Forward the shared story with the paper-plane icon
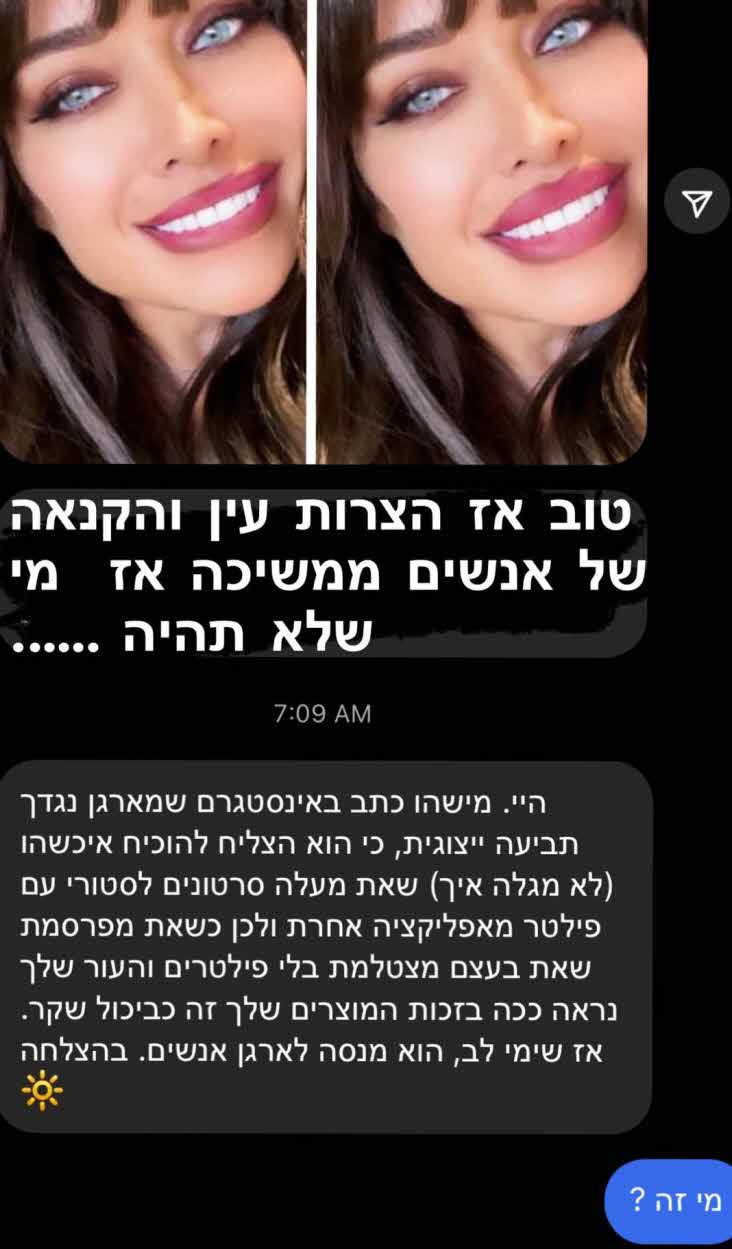The height and width of the screenshot is (1249, 732). pos(697,203)
